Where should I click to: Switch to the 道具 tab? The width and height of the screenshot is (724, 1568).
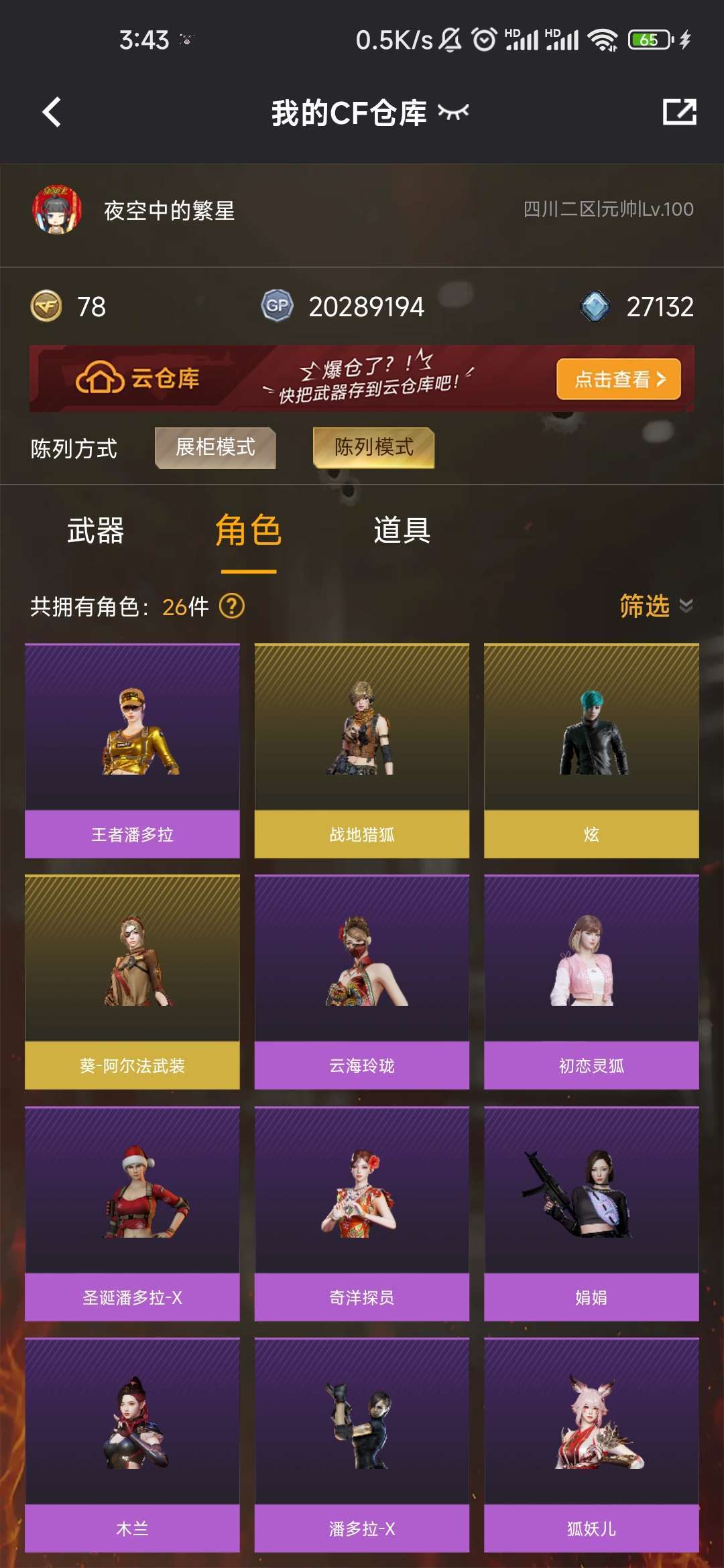tap(402, 531)
